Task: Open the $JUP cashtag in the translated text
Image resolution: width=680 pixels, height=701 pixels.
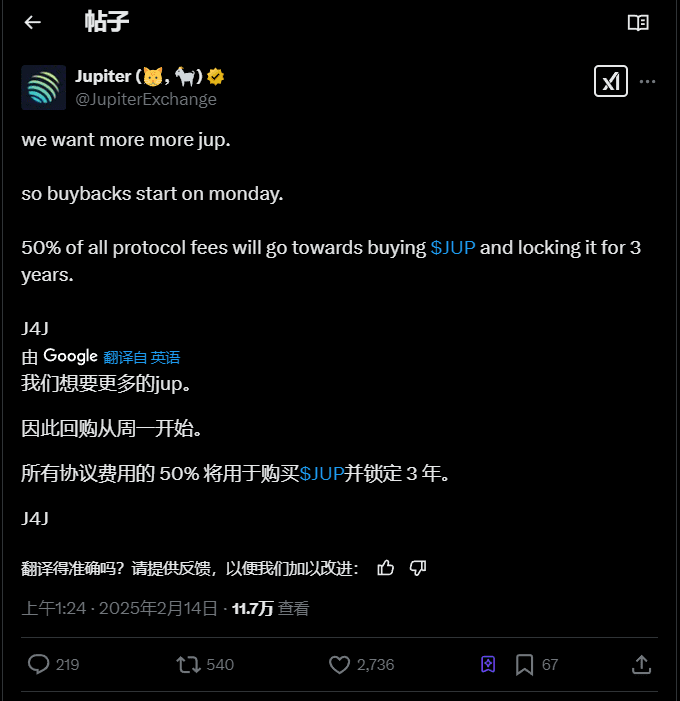Action: click(x=322, y=473)
